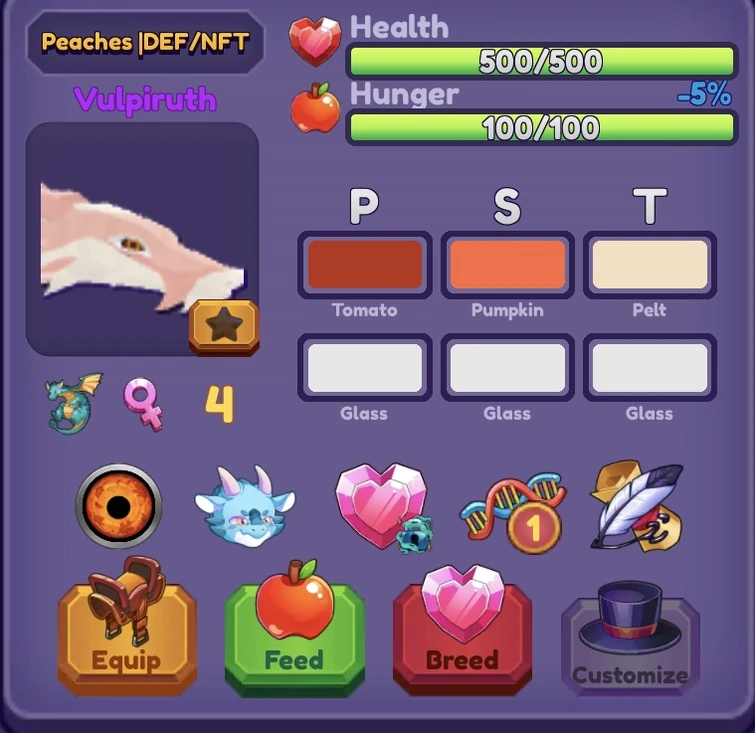Screen dimensions: 755x733
Task: Open the orange eye icon
Action: click(118, 506)
